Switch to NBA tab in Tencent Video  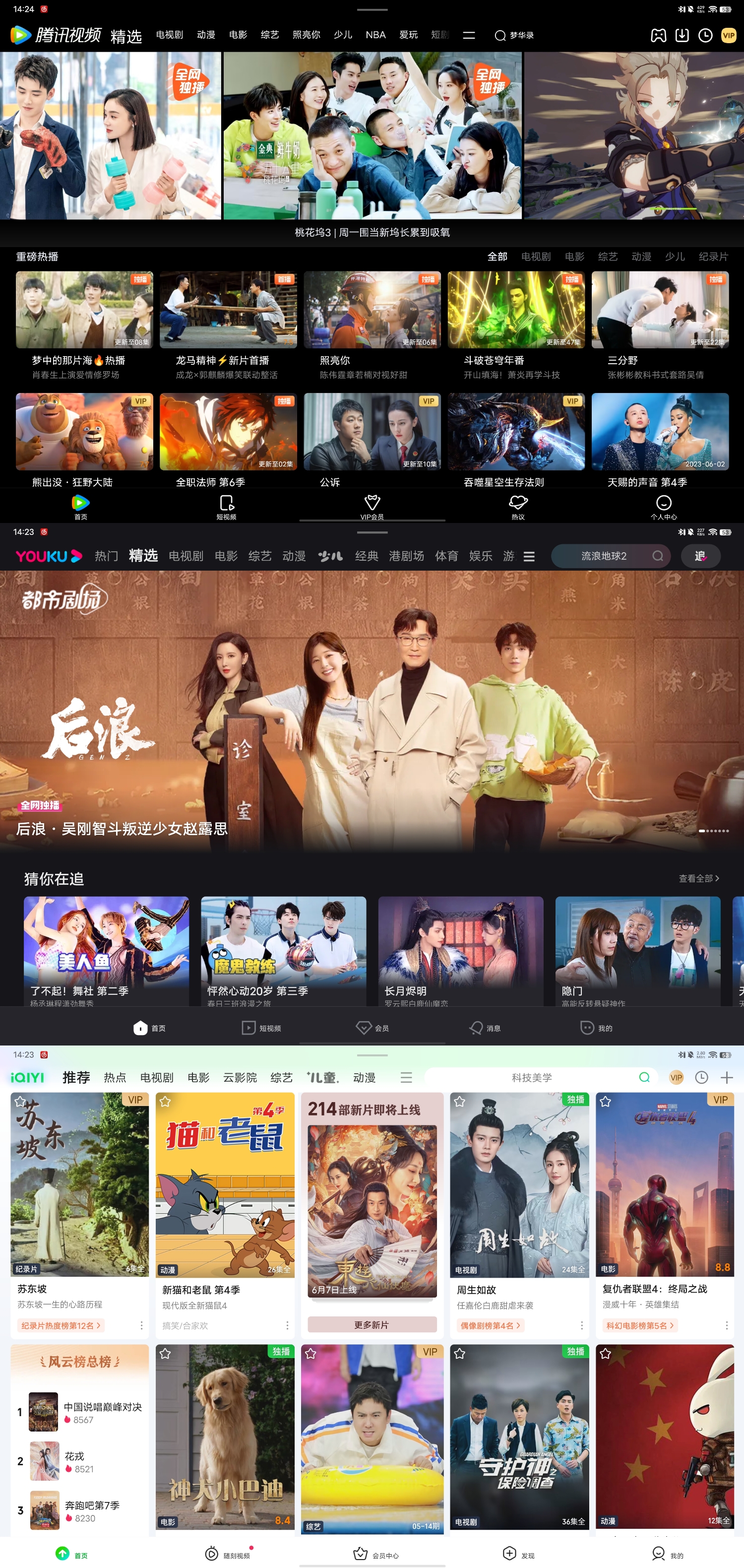375,35
